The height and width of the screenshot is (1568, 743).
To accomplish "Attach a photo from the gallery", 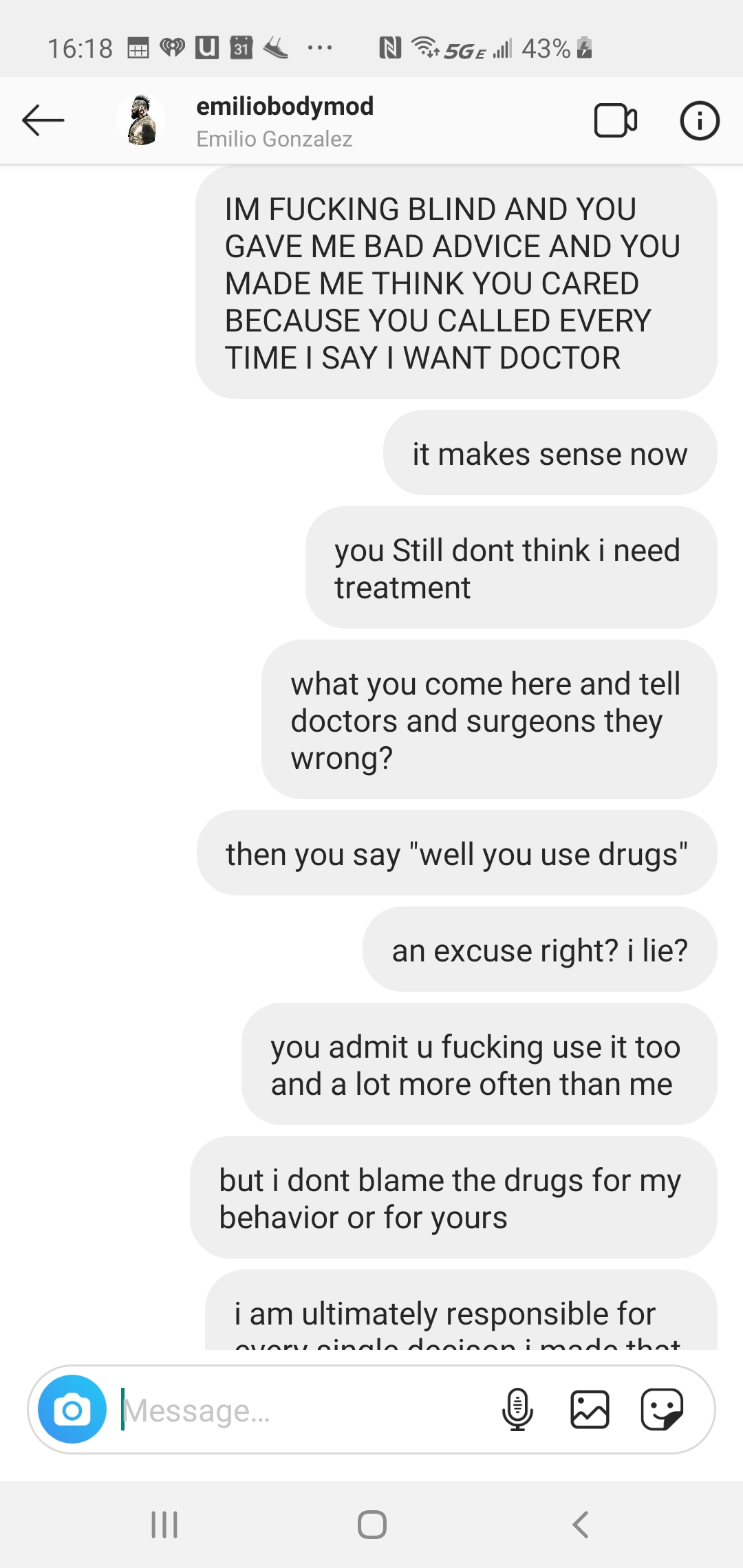I will [x=590, y=1409].
